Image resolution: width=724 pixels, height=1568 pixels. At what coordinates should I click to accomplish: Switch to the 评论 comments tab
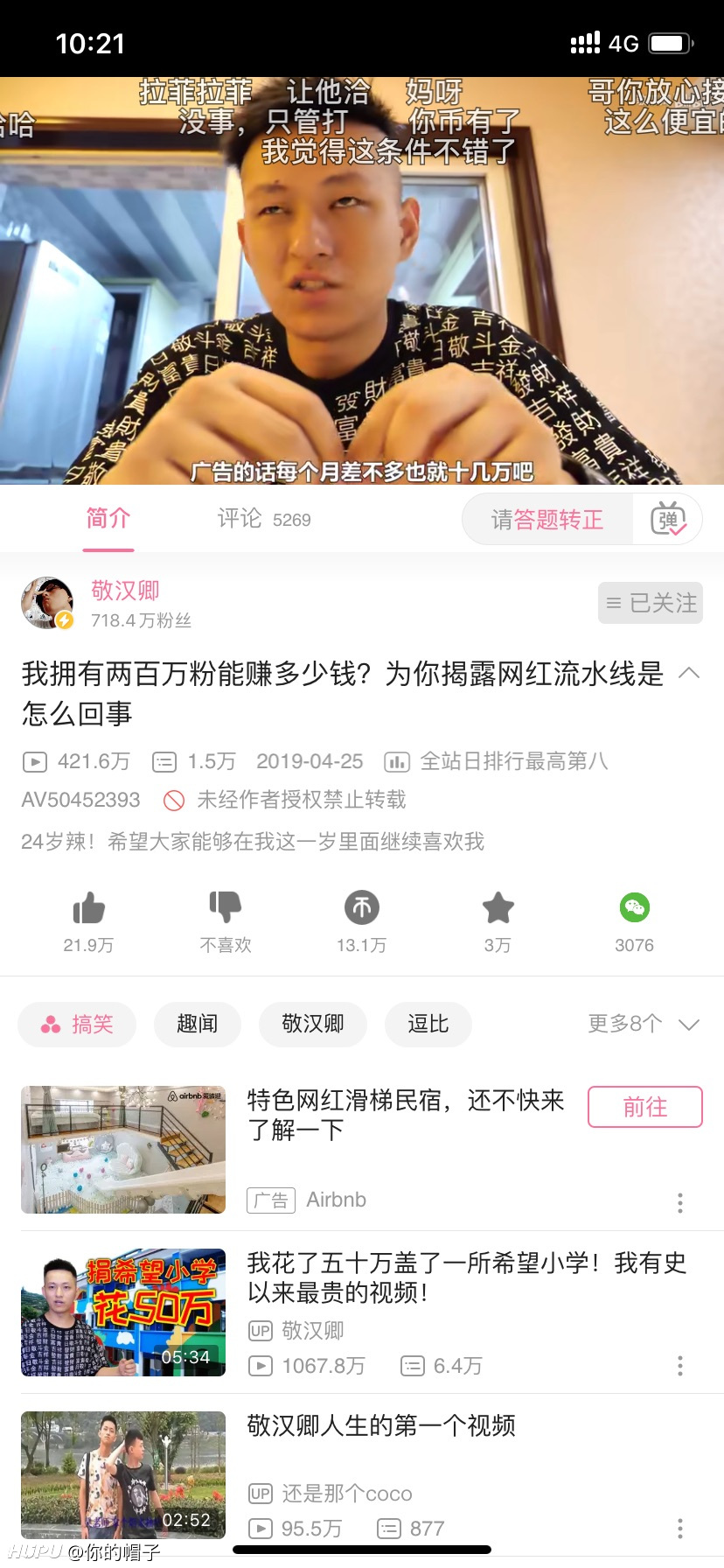[x=263, y=519]
